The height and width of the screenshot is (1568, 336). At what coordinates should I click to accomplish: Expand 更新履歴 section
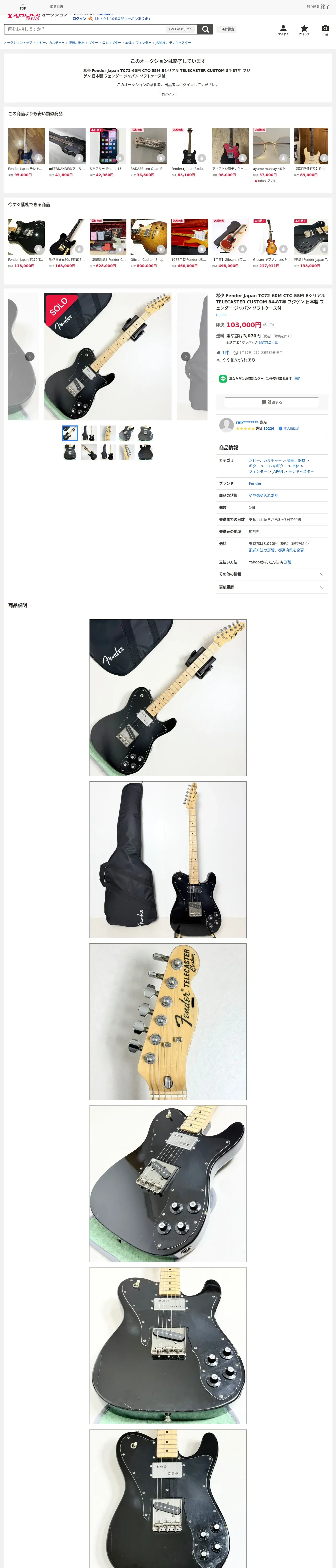coord(272,587)
